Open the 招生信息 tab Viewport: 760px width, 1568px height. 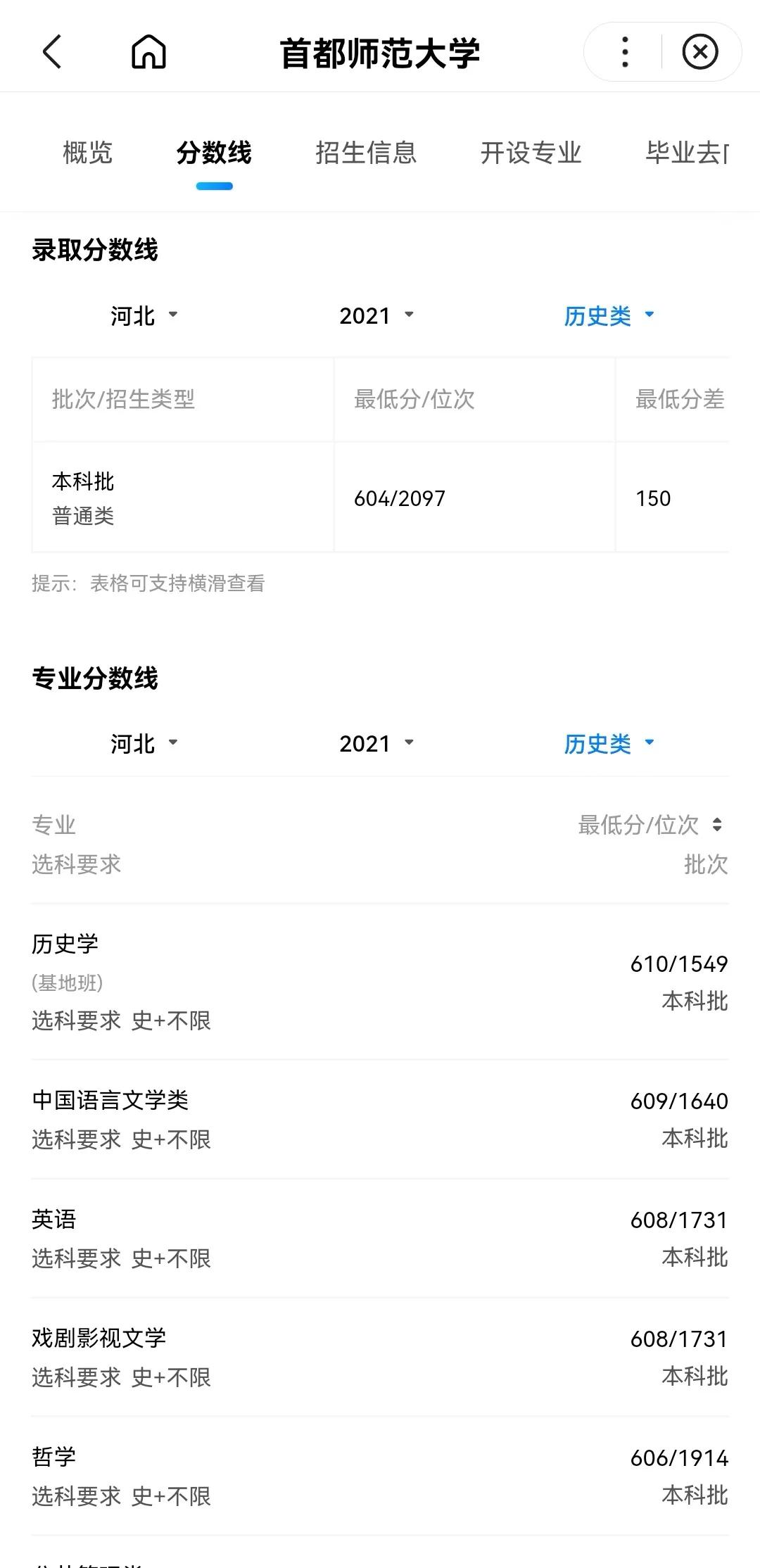coord(367,154)
